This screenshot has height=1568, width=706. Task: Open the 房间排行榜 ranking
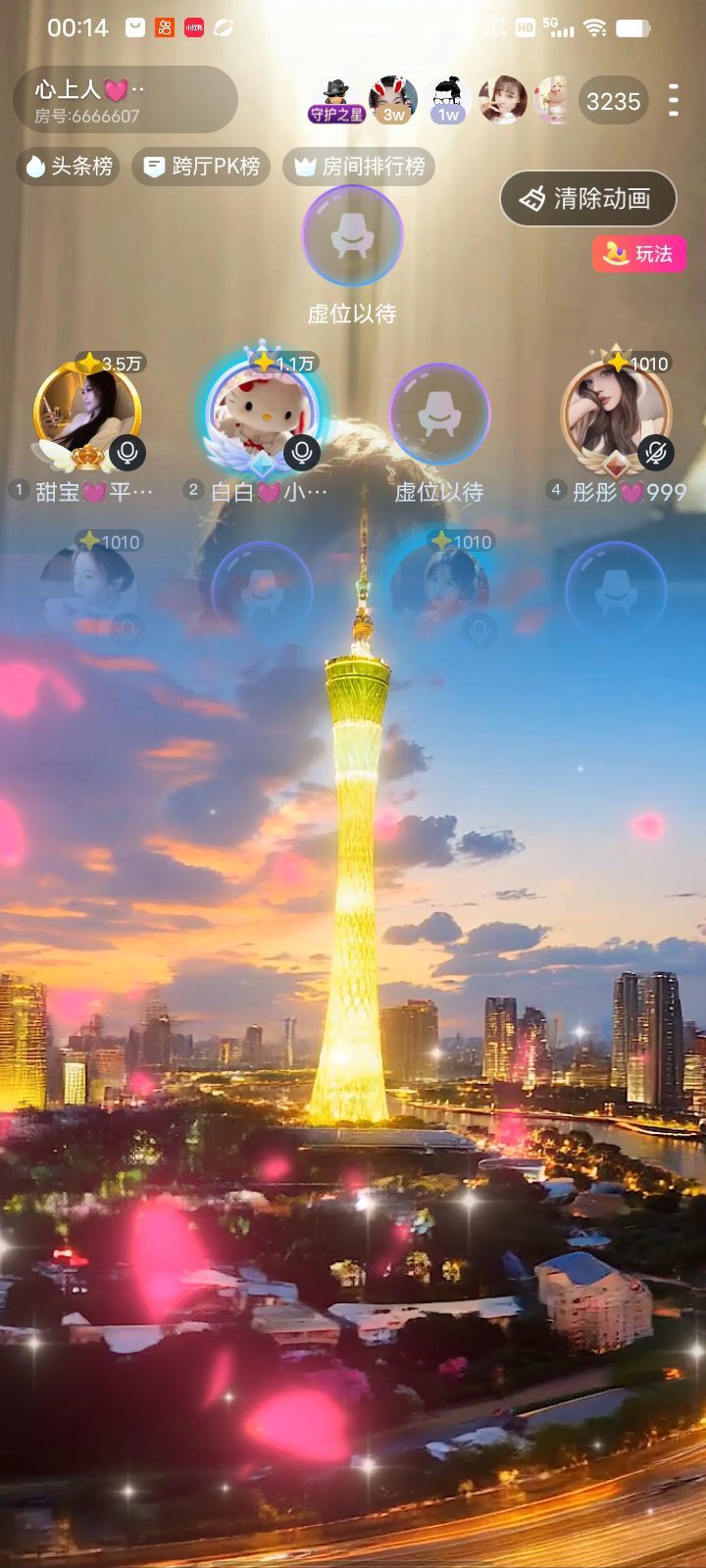coord(359,167)
